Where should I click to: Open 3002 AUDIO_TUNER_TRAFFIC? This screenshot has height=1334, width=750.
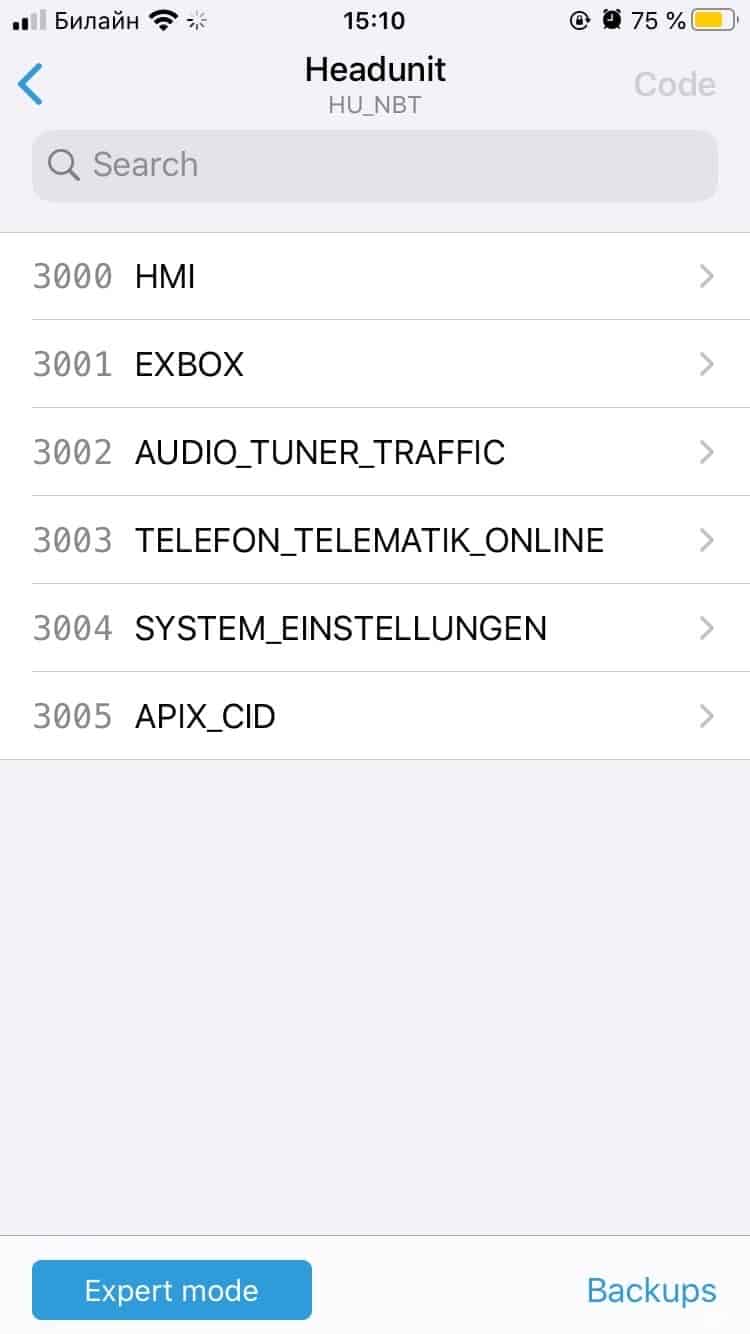coord(375,452)
